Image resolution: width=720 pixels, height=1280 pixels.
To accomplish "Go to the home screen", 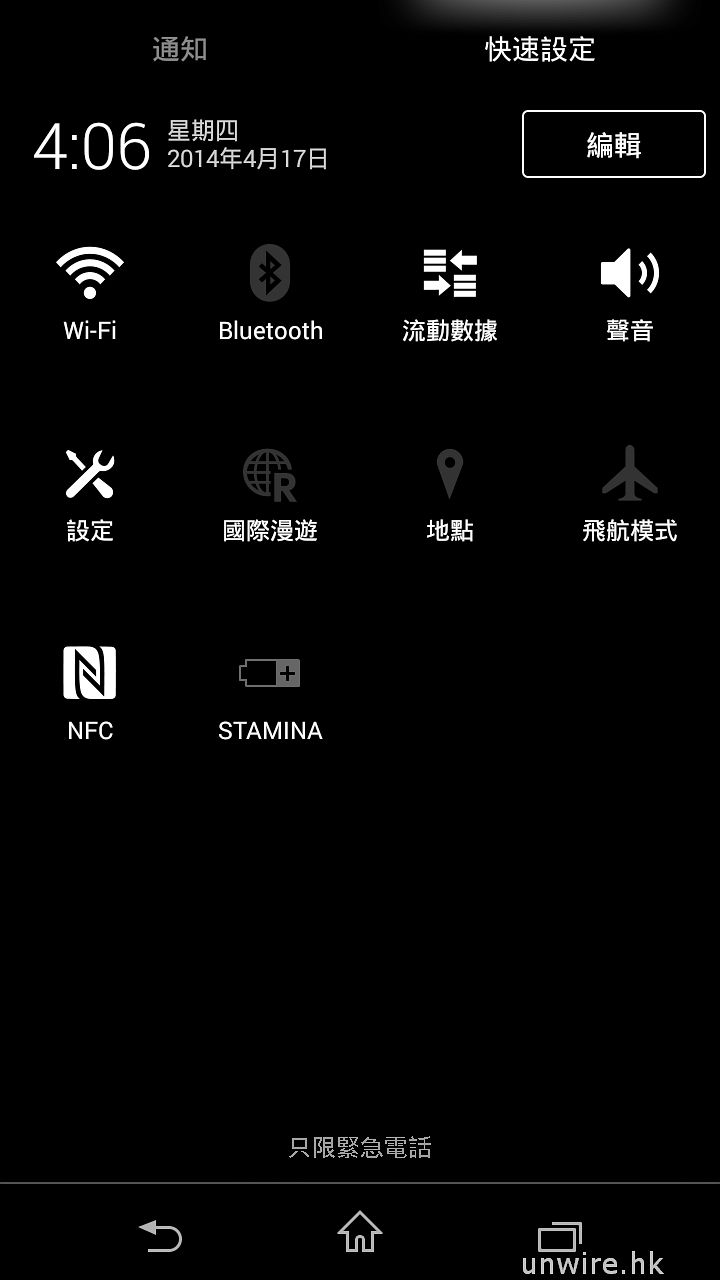I will (x=360, y=1232).
